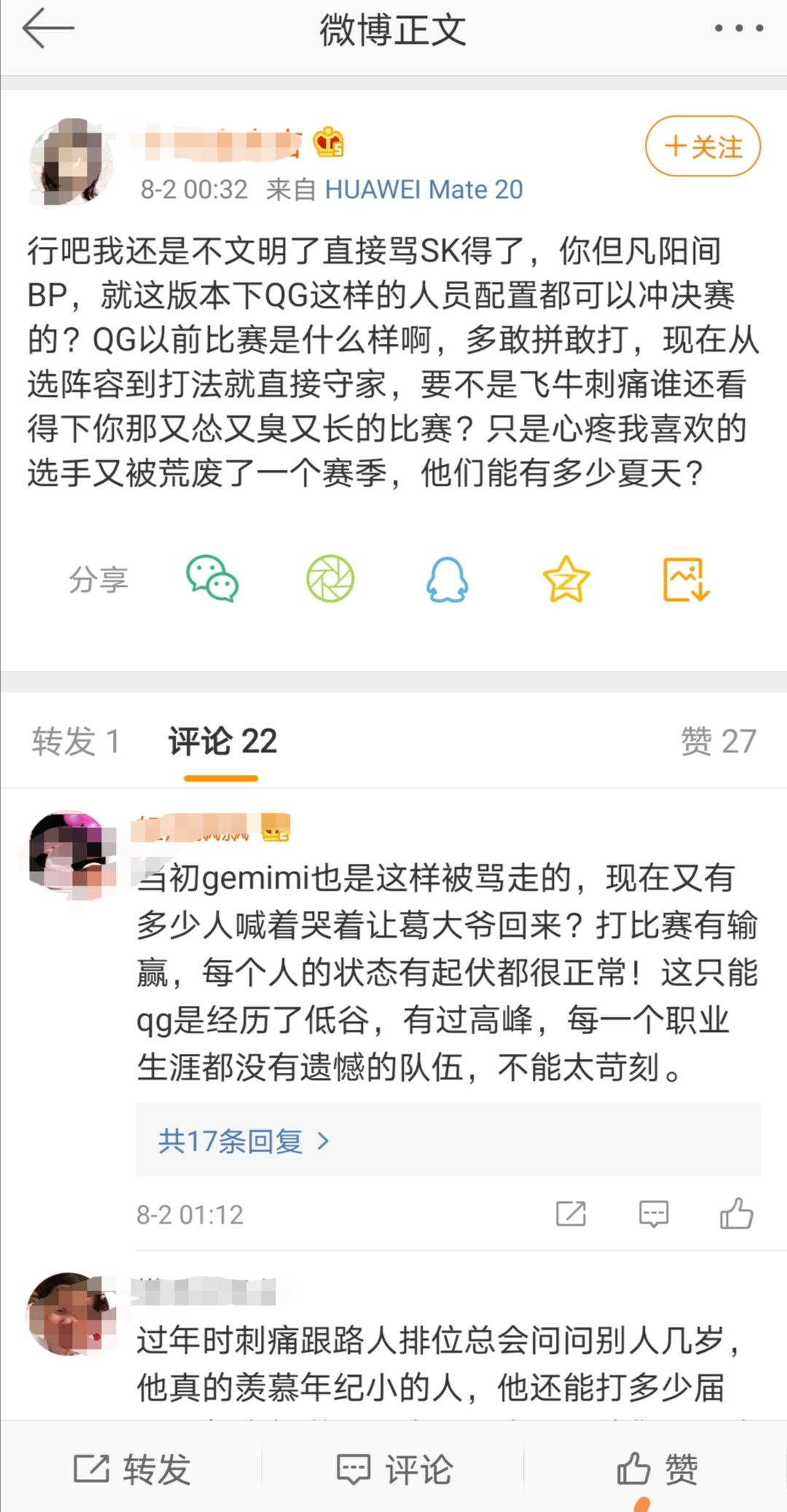Save the post as an image
The image size is (787, 1512).
point(686,580)
